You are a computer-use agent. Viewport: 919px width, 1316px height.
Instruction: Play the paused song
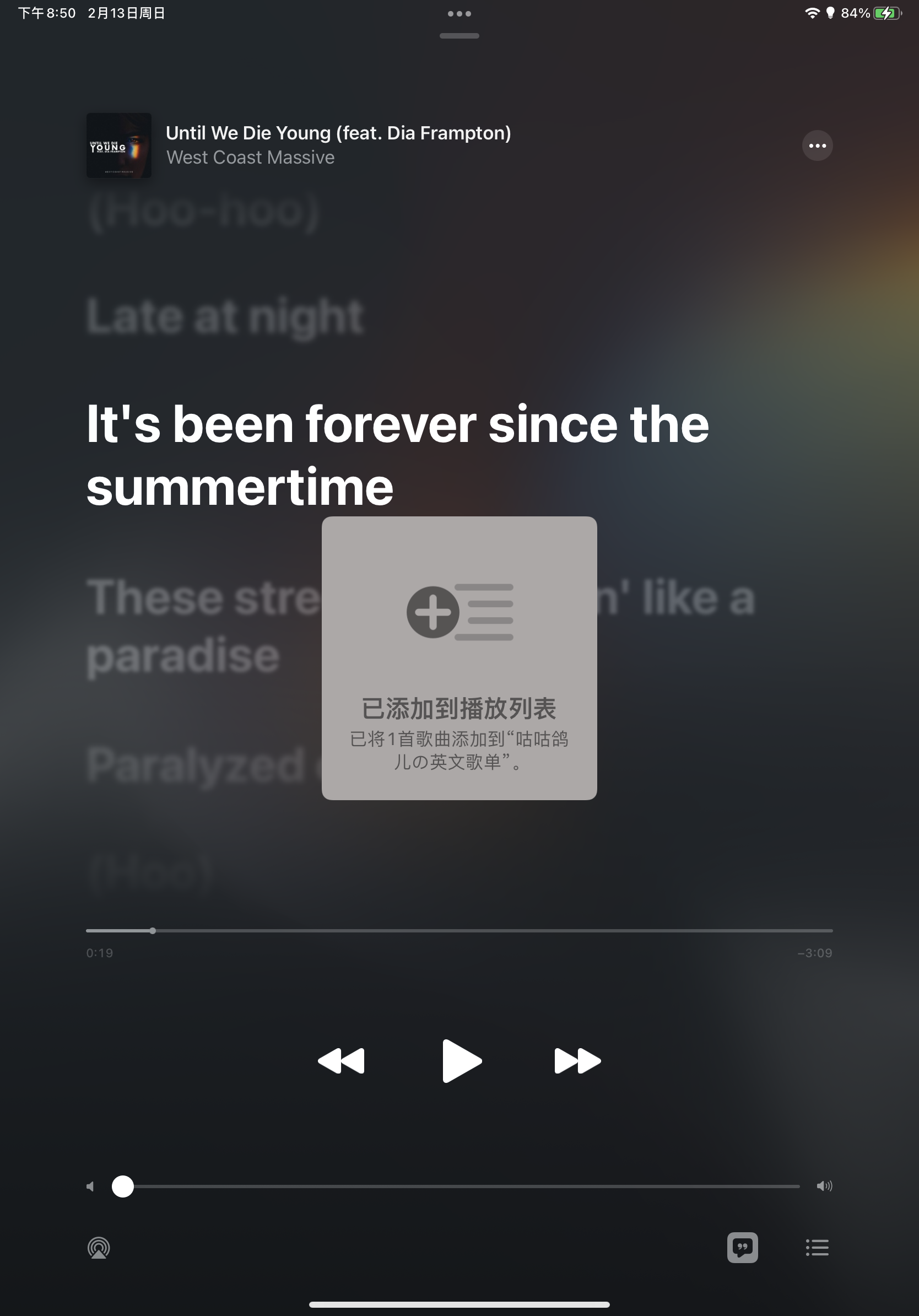(461, 1060)
